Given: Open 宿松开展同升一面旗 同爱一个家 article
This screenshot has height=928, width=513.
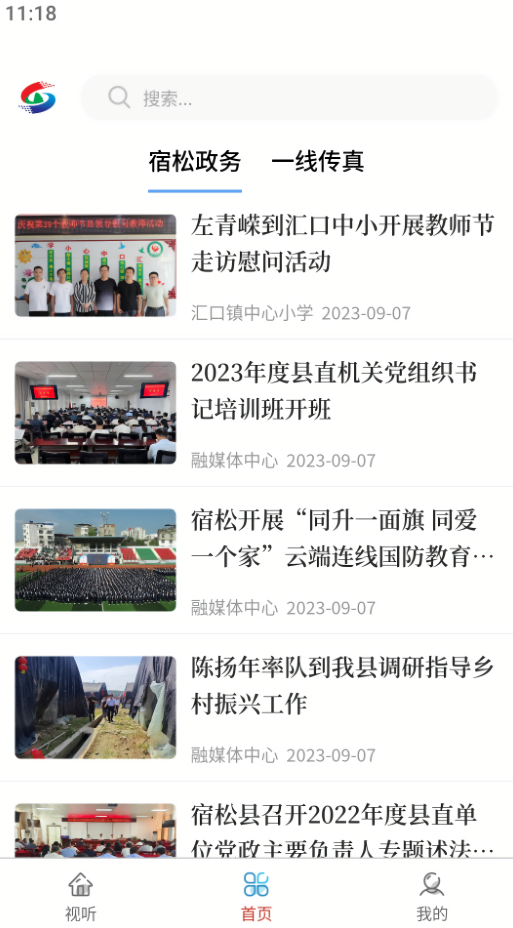Looking at the screenshot, I should pyautogui.click(x=256, y=560).
